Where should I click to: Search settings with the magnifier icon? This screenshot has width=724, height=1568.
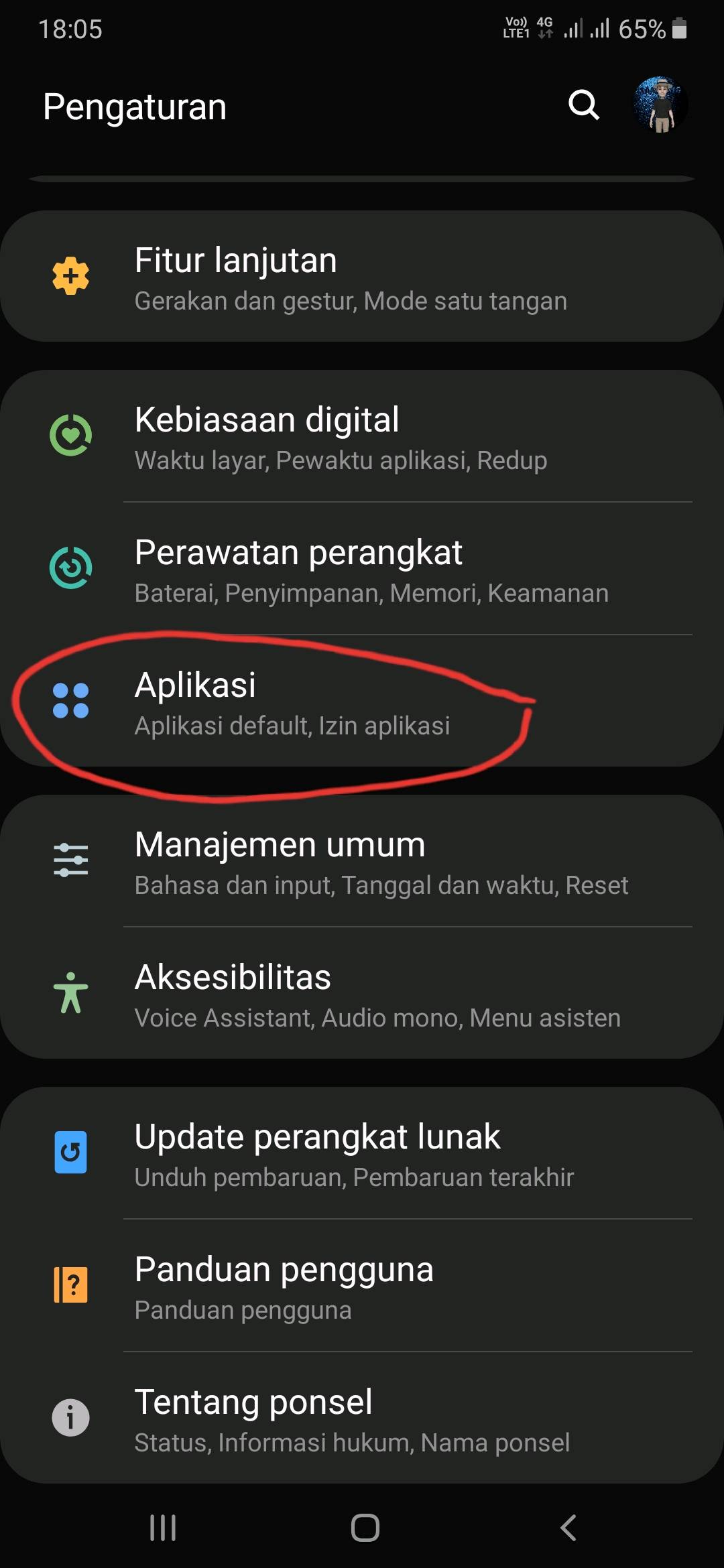click(x=583, y=105)
